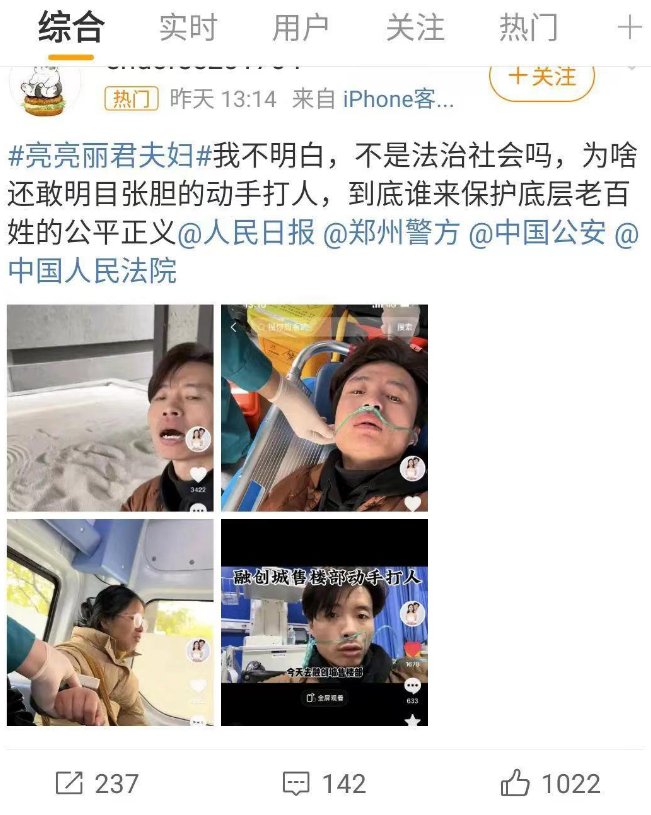View the sand and man photo
This screenshot has height=815, width=651.
tap(110, 408)
